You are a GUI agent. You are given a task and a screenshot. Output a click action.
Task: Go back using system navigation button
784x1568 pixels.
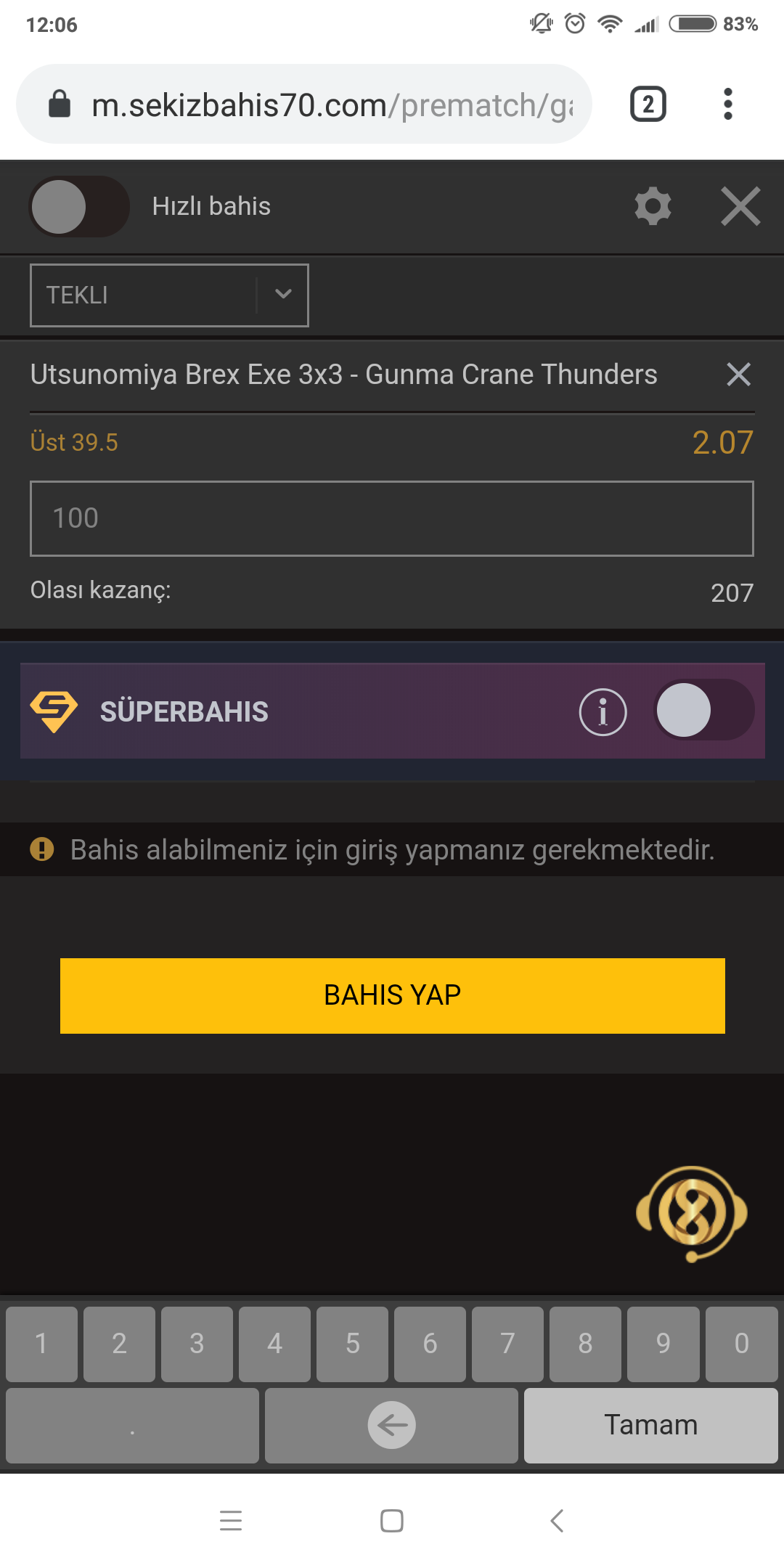pos(557,1520)
